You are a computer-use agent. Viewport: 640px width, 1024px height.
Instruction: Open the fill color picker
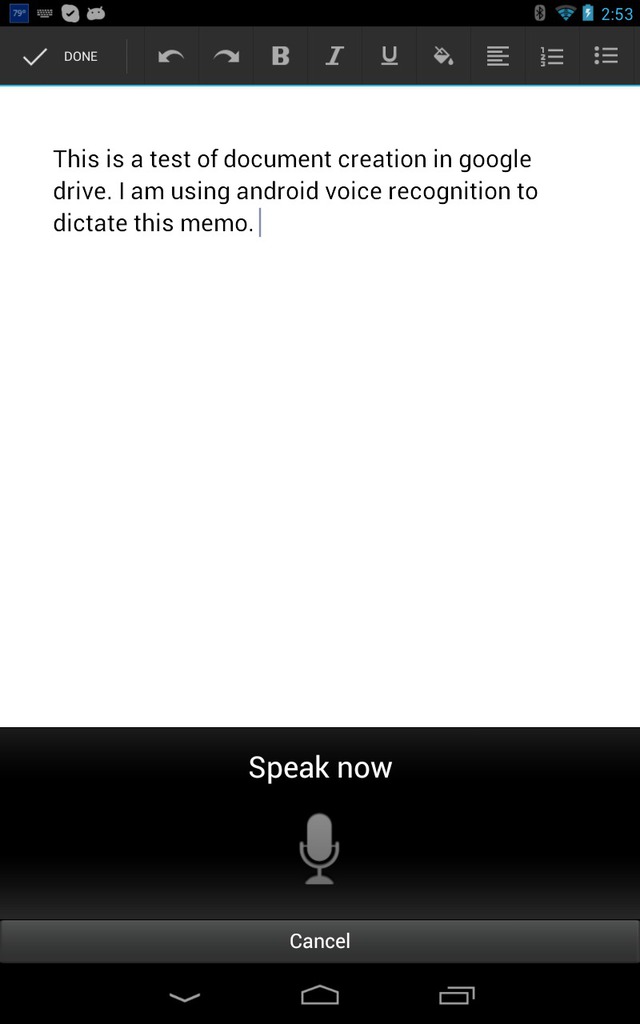(443, 57)
